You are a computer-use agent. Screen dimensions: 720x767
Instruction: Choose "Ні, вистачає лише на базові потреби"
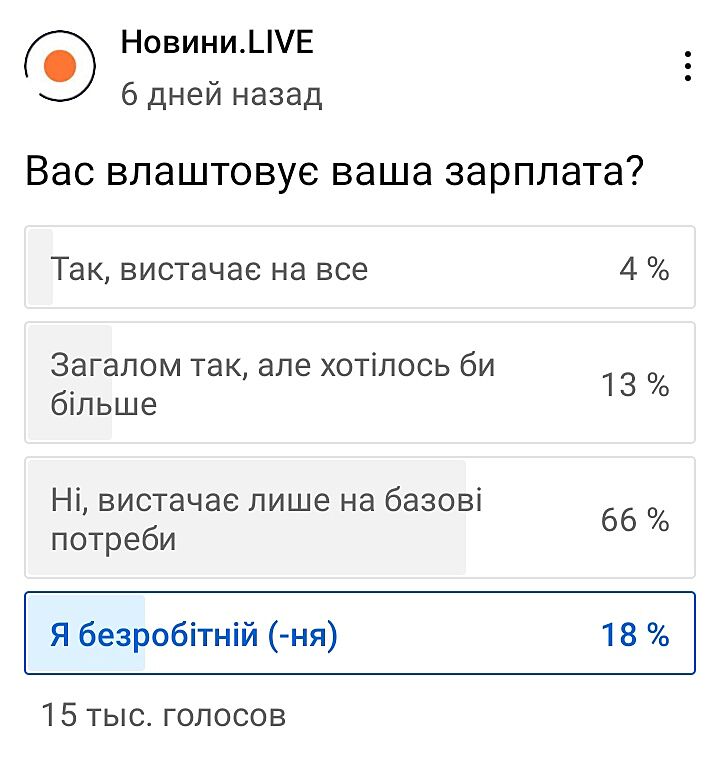tap(359, 519)
